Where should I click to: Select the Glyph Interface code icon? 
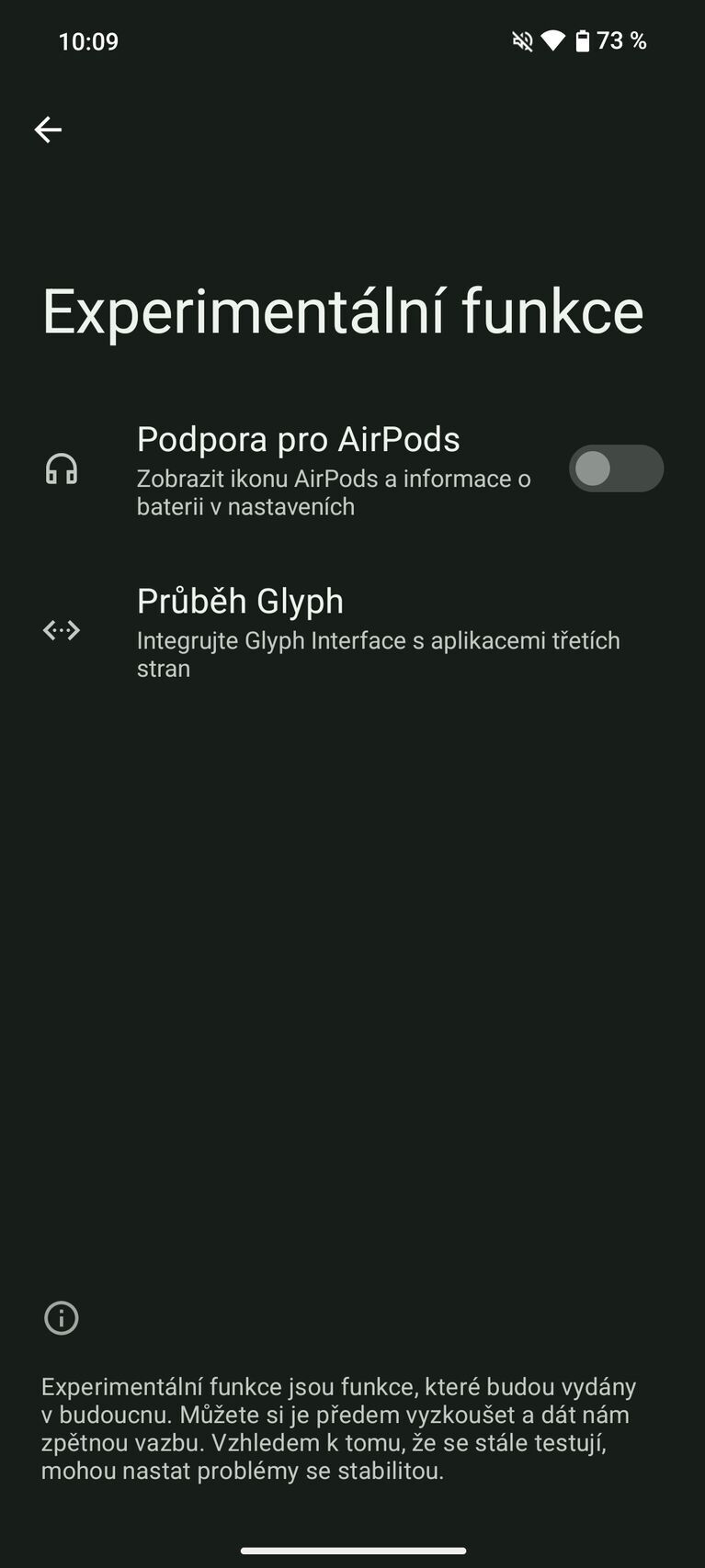61,630
